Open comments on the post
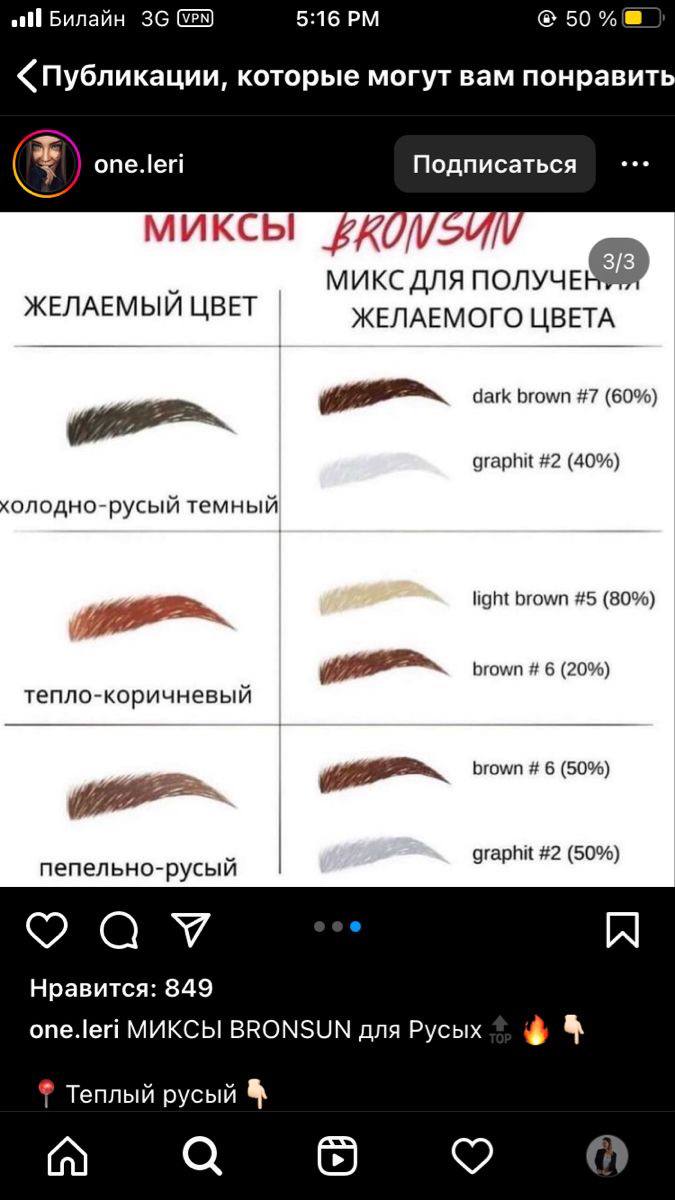This screenshot has width=675, height=1200. click(119, 930)
